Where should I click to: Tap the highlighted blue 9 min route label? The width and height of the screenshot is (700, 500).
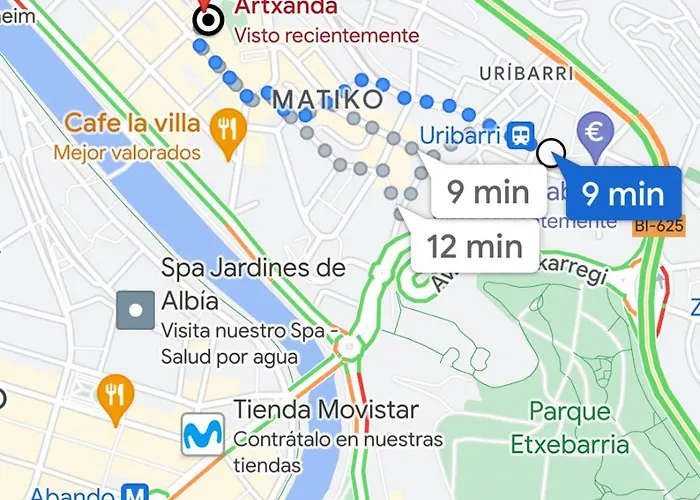point(622,193)
